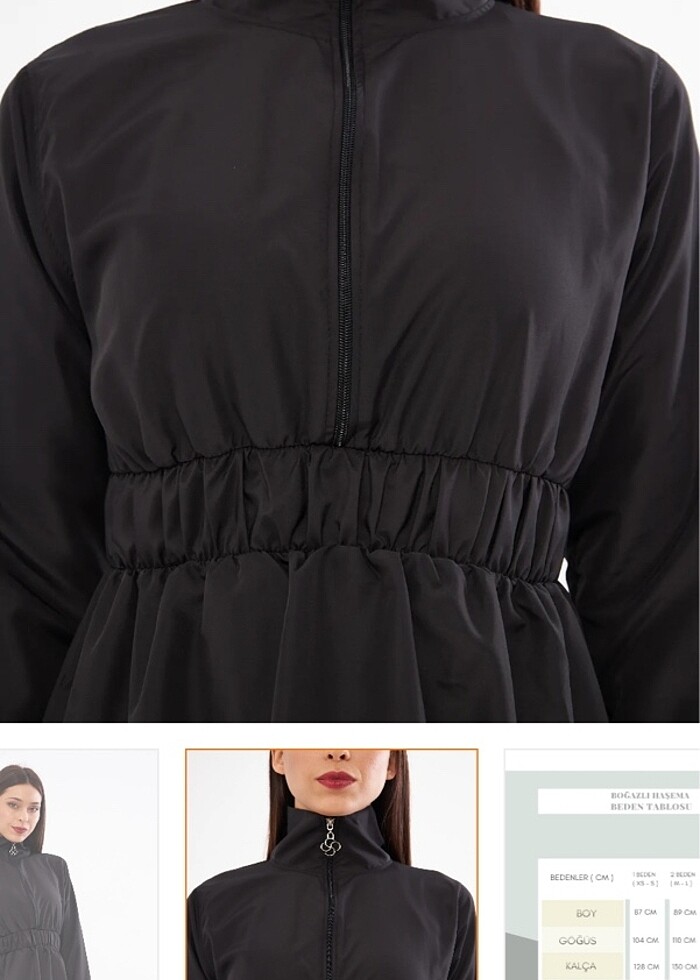This screenshot has height=980, width=700.
Task: Open the size chart thumbnail
Action: point(603,865)
